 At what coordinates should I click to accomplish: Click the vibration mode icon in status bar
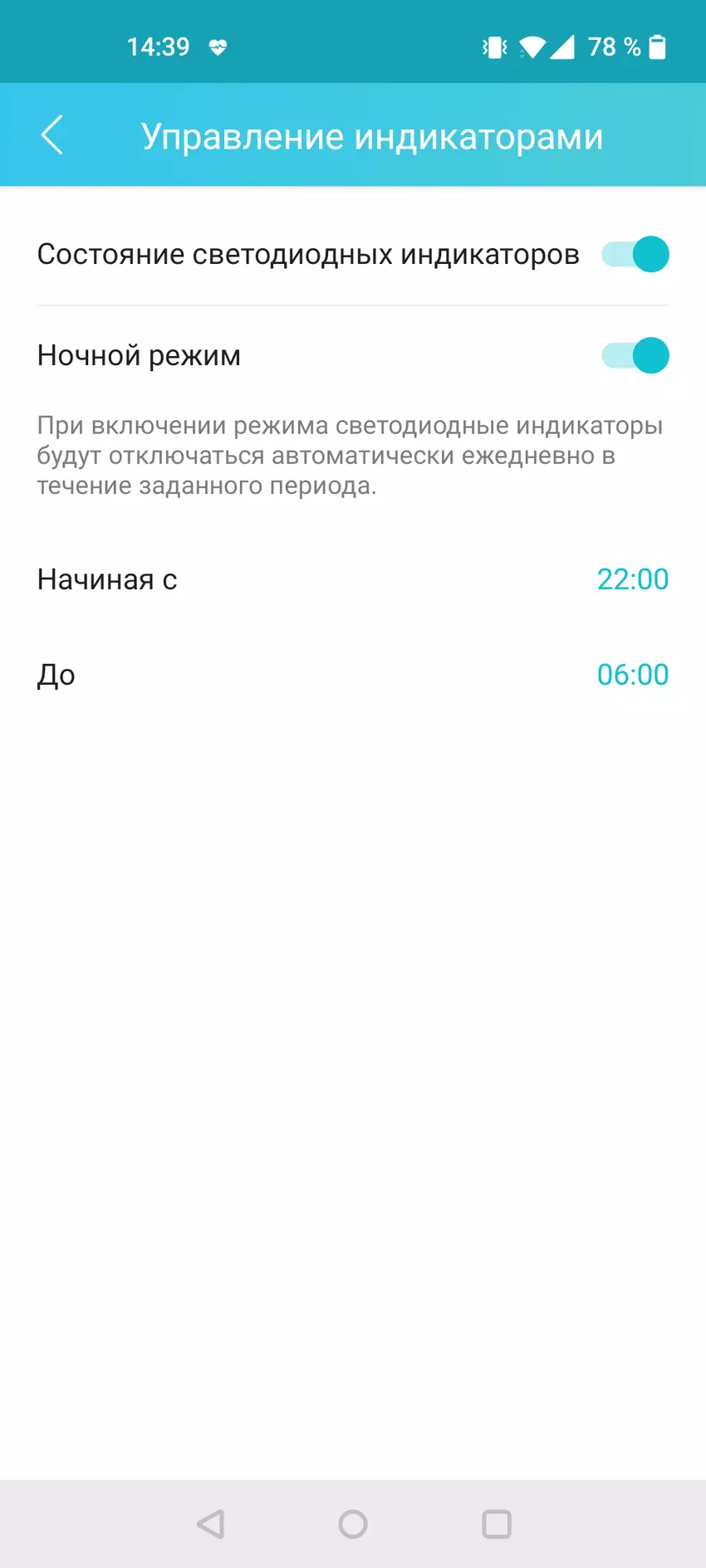[493, 48]
